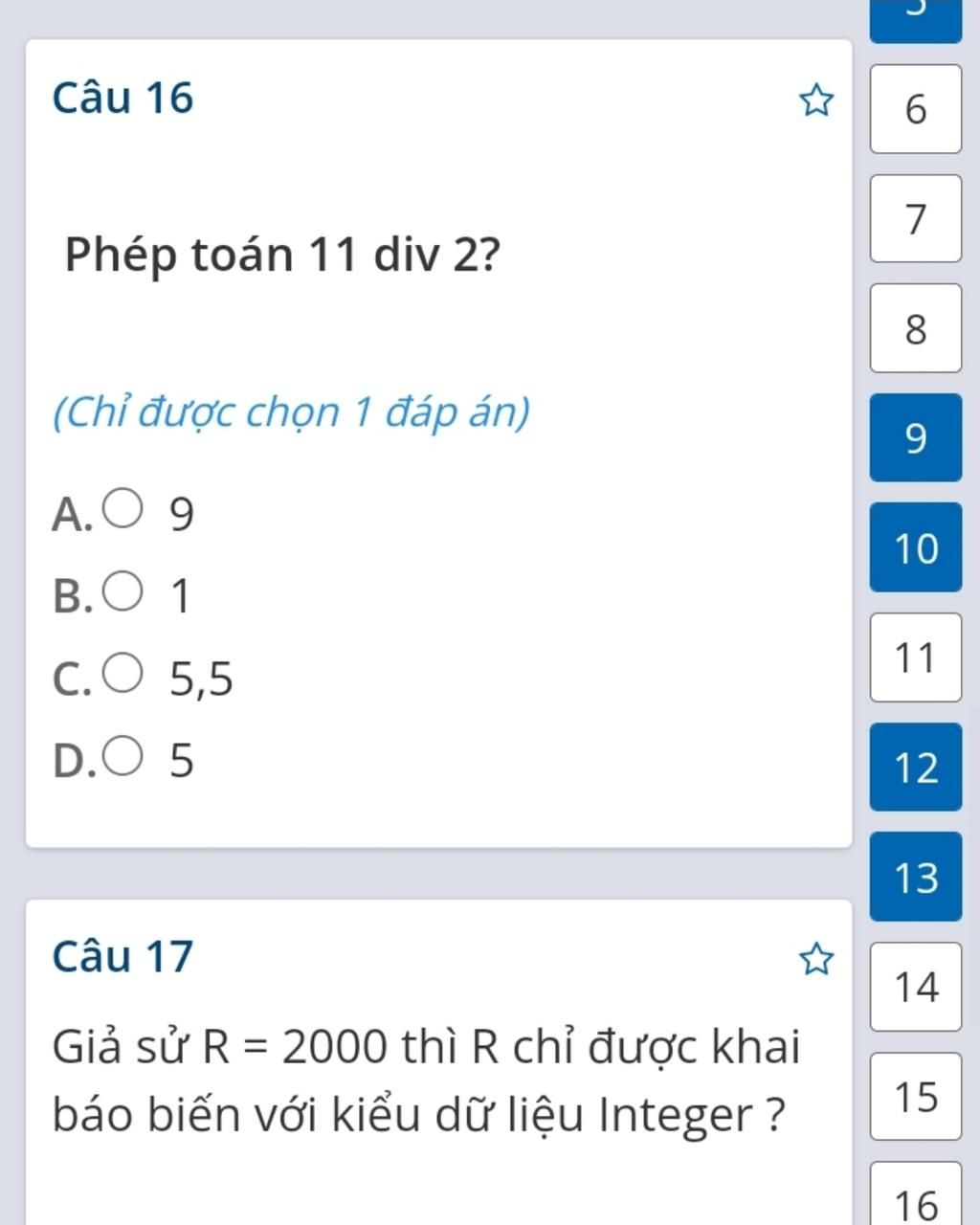Open question 16 in the number list
This screenshot has height=1225, width=980.
(915, 1198)
